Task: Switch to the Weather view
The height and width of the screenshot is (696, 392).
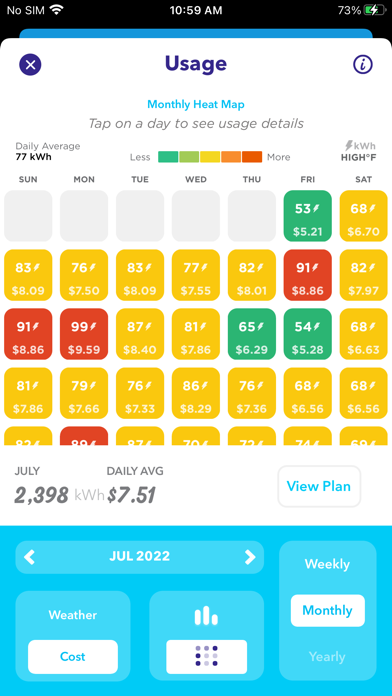Action: [x=73, y=615]
